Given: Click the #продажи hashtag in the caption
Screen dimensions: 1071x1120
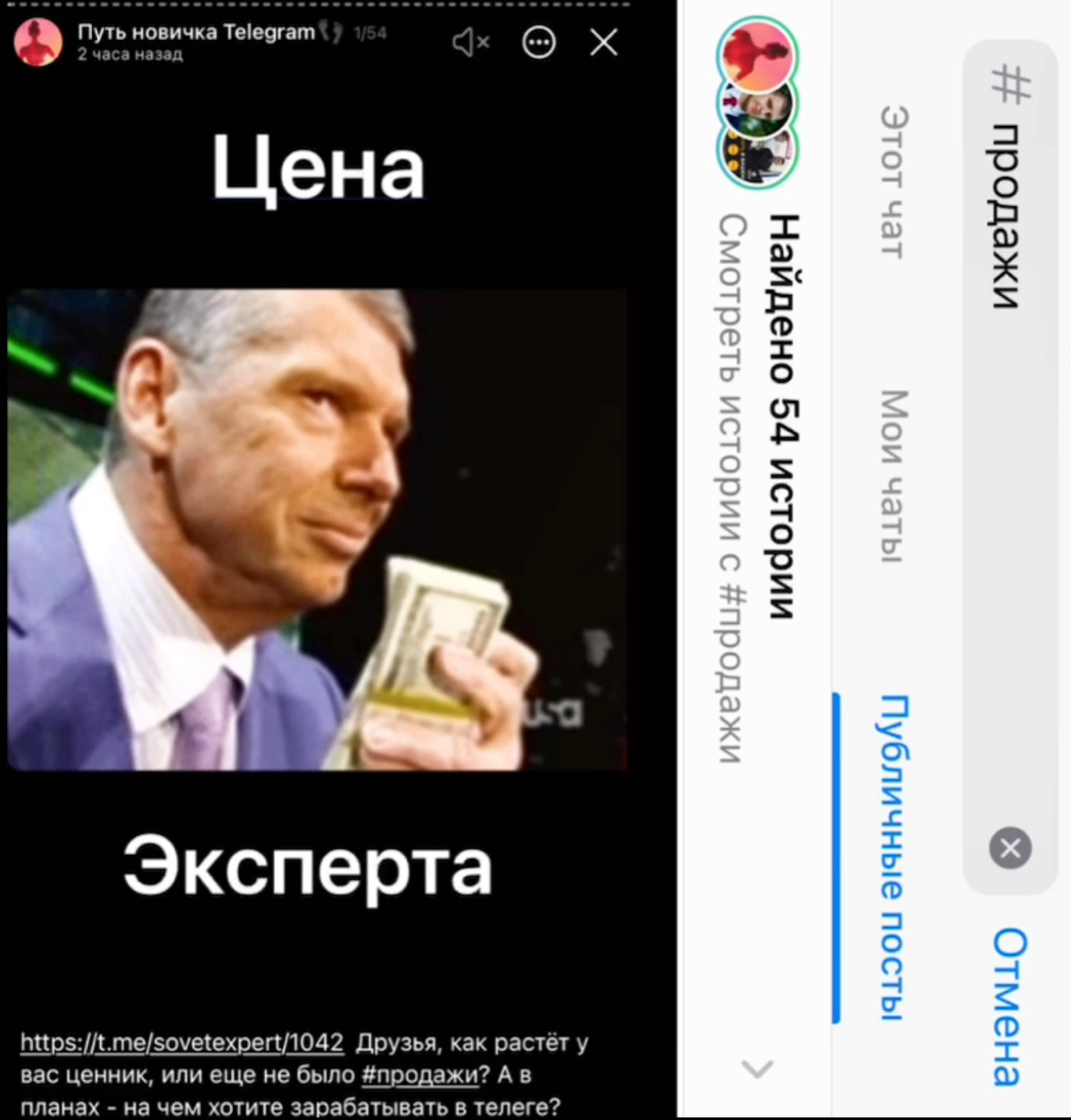Looking at the screenshot, I should click(x=419, y=1076).
